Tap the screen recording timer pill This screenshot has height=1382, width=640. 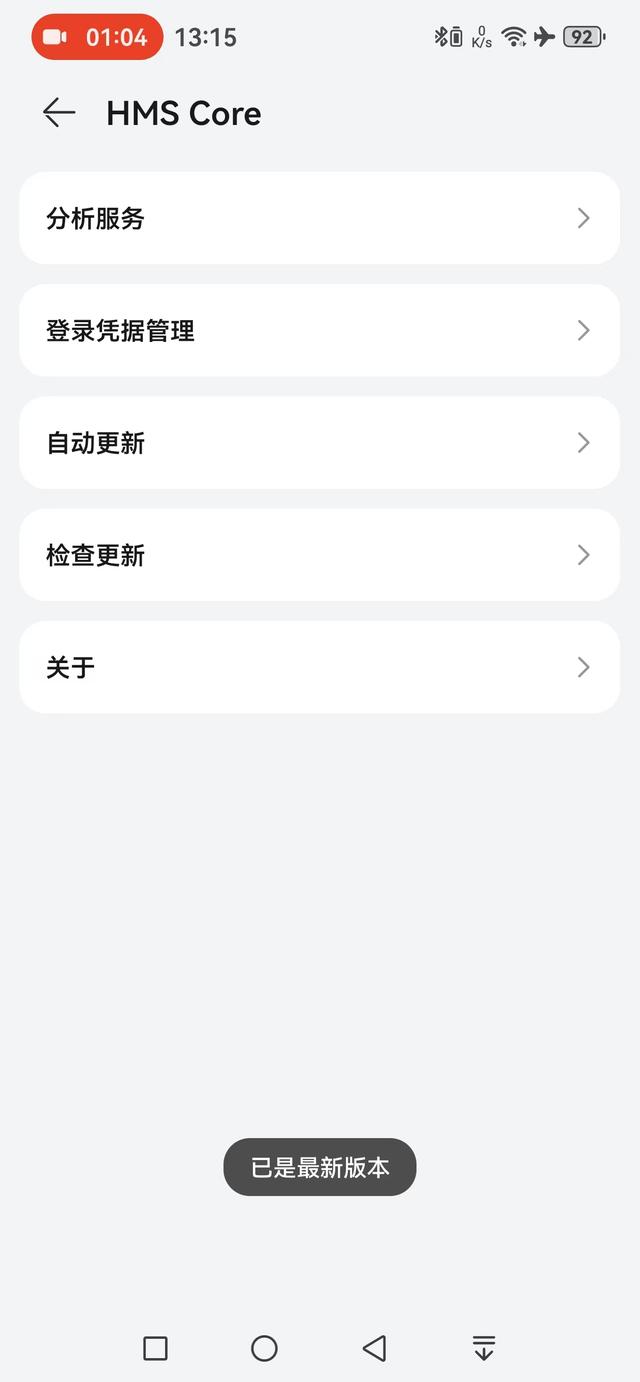pyautogui.click(x=97, y=37)
